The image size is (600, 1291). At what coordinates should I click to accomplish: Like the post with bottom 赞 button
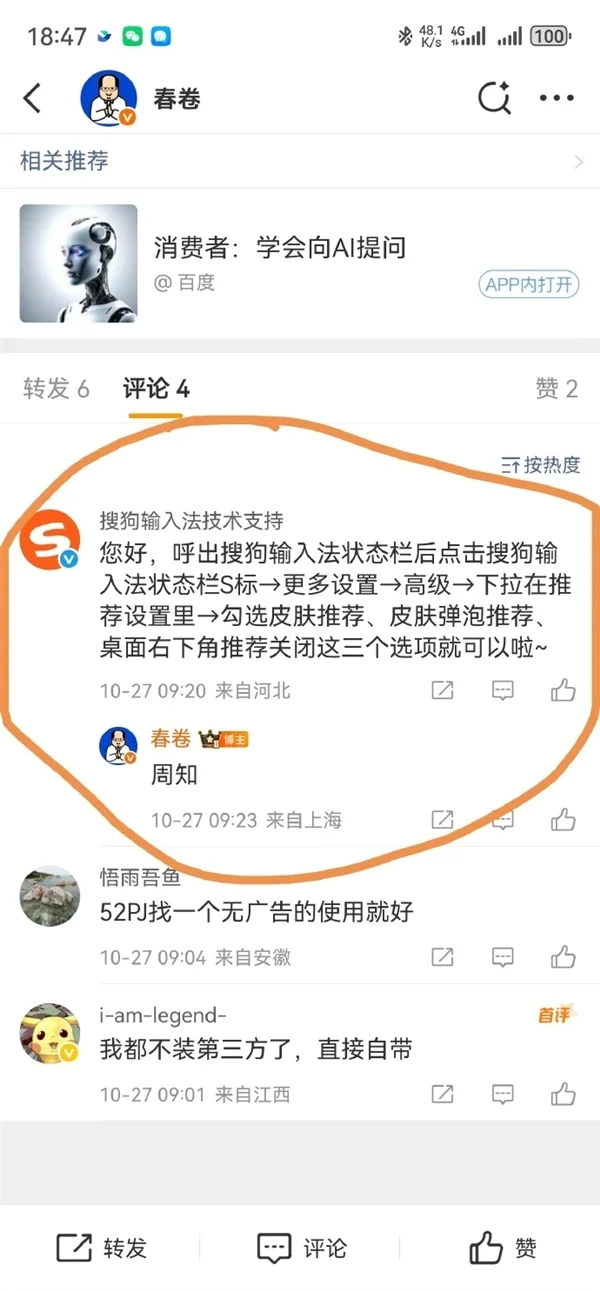[503, 1248]
